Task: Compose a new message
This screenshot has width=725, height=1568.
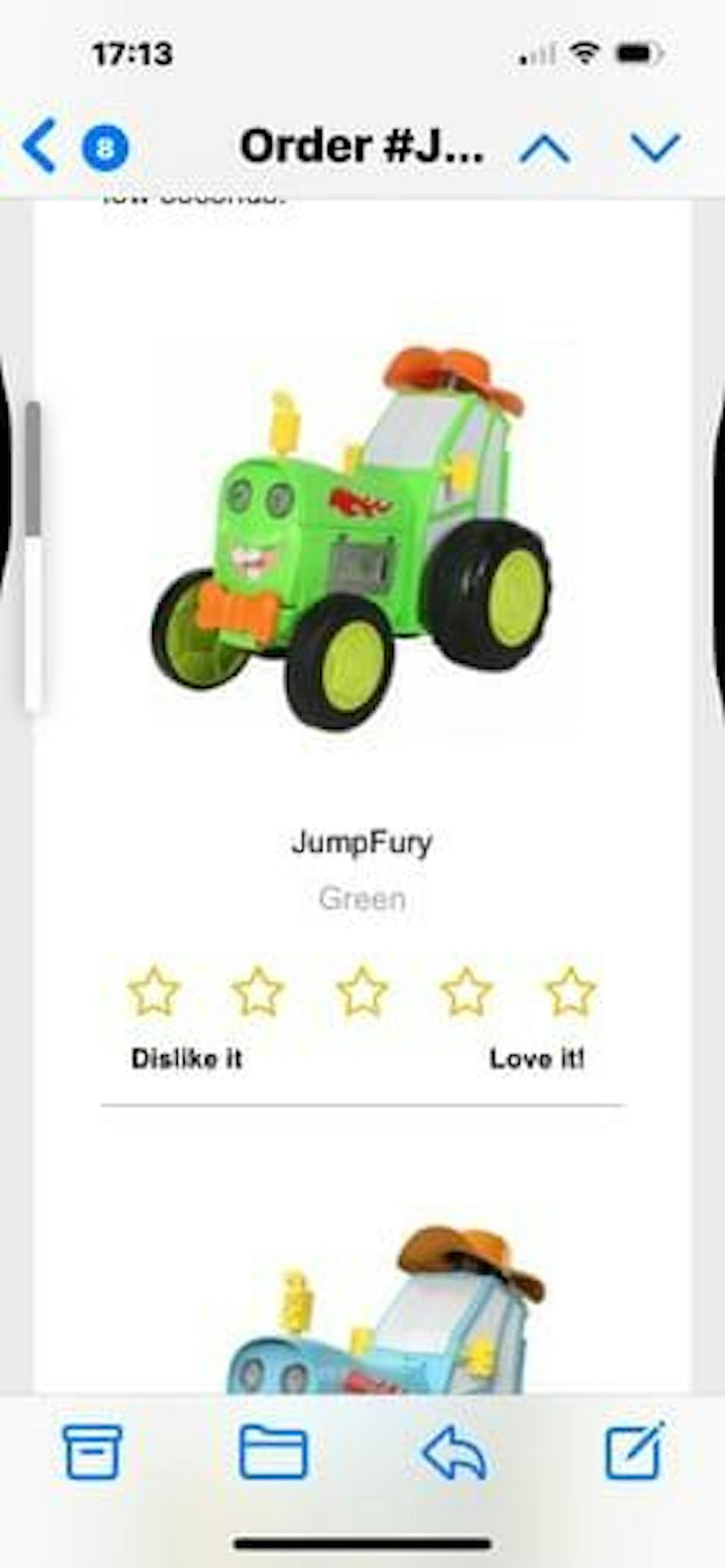Action: (634, 1451)
